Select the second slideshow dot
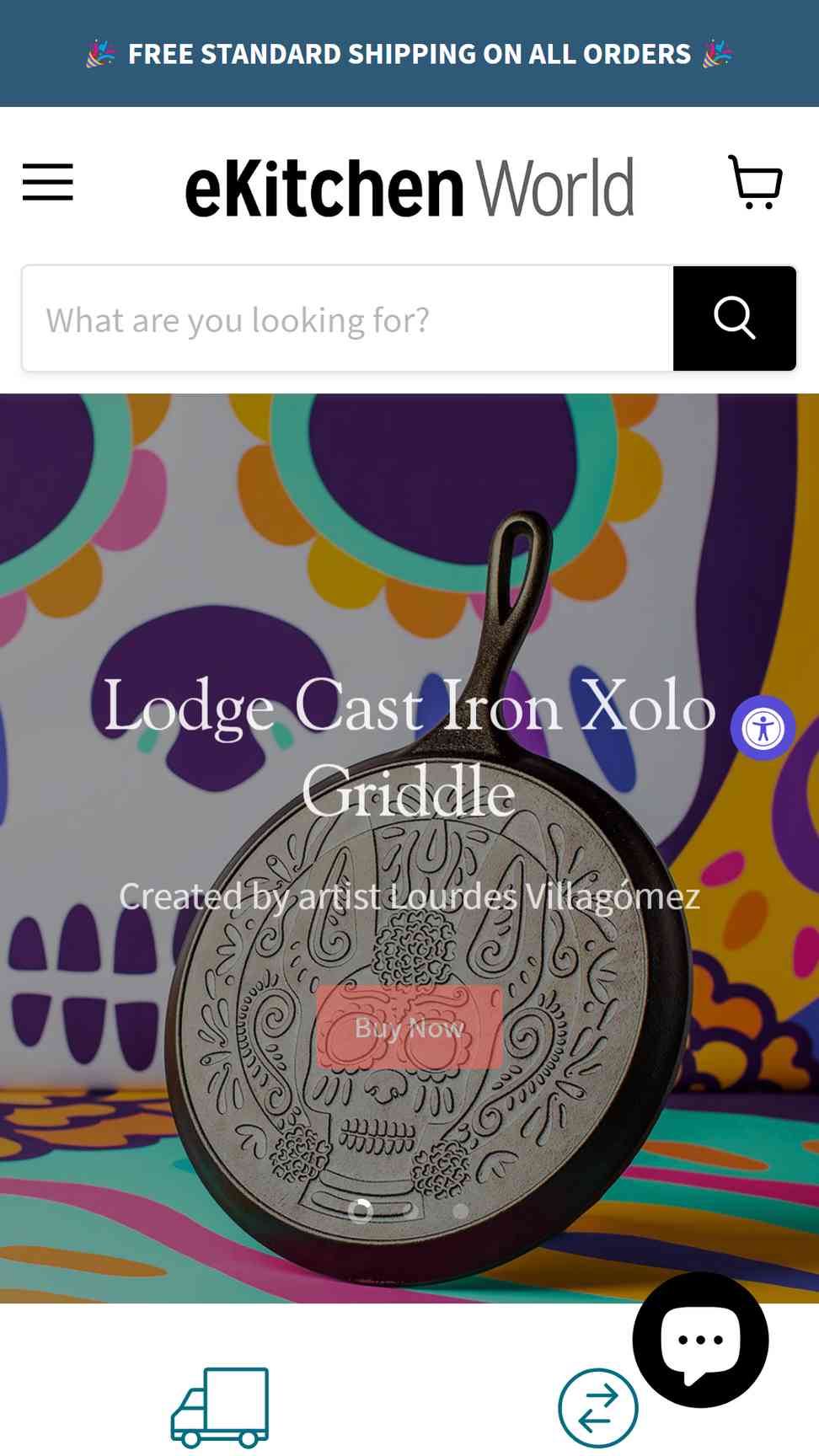 [x=411, y=1211]
